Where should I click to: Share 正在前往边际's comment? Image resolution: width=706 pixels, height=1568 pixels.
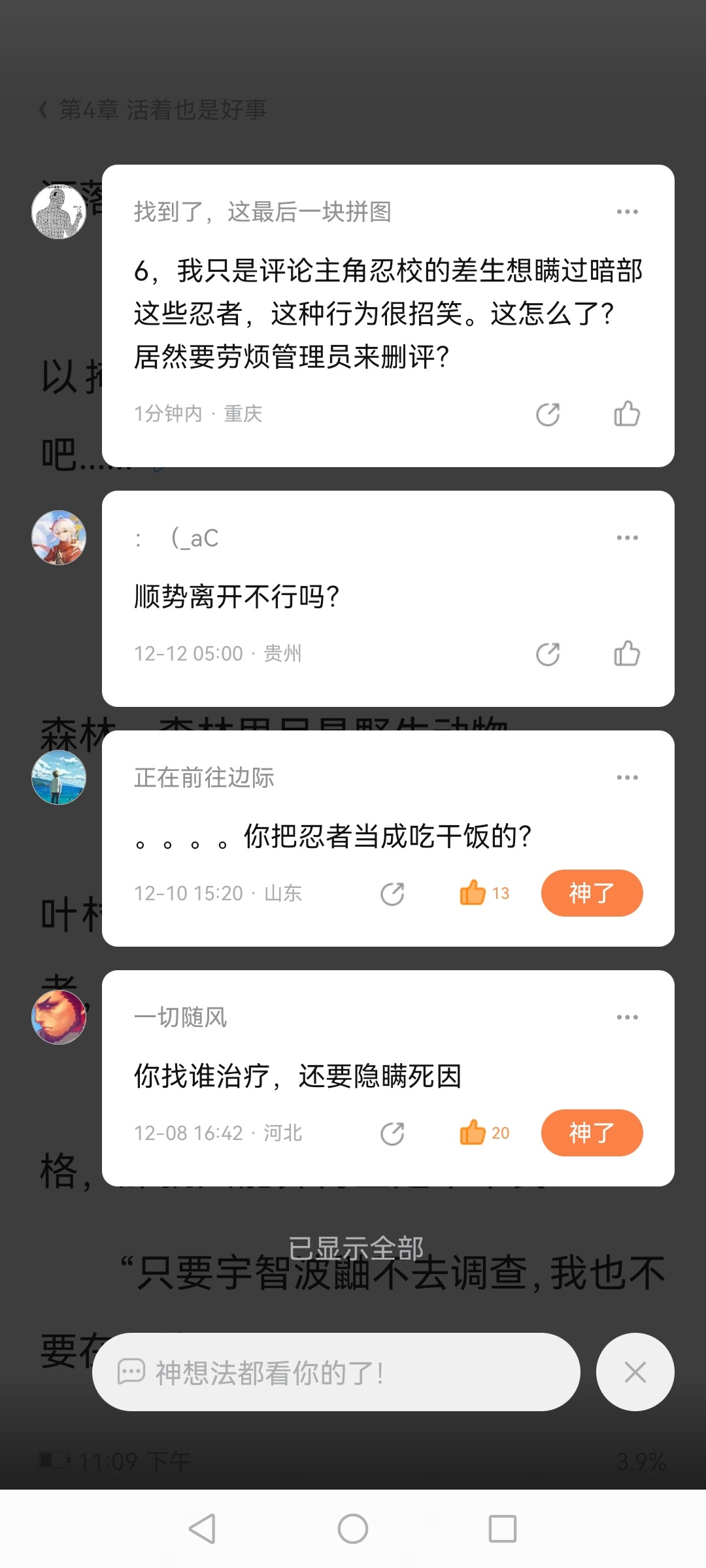(x=392, y=894)
